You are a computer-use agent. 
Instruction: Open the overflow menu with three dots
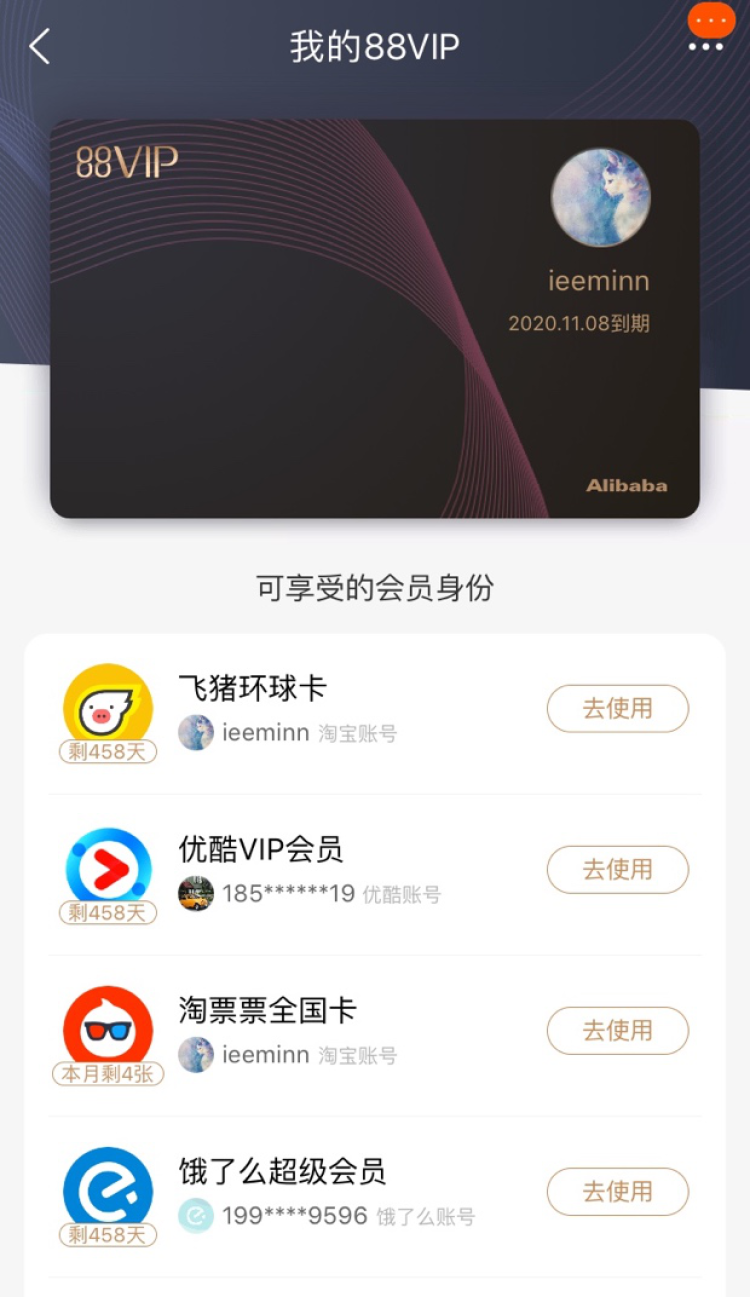(705, 46)
